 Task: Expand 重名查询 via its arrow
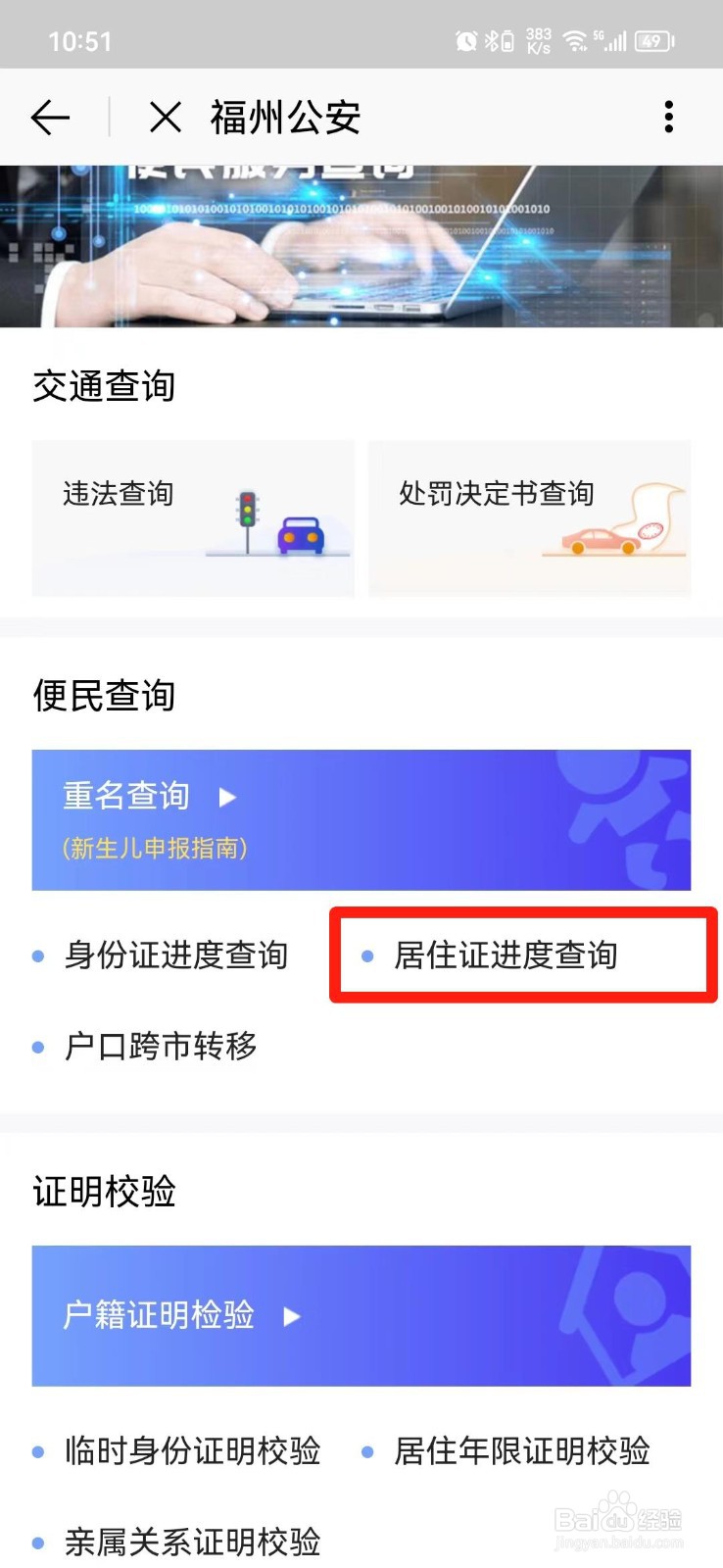point(225,797)
